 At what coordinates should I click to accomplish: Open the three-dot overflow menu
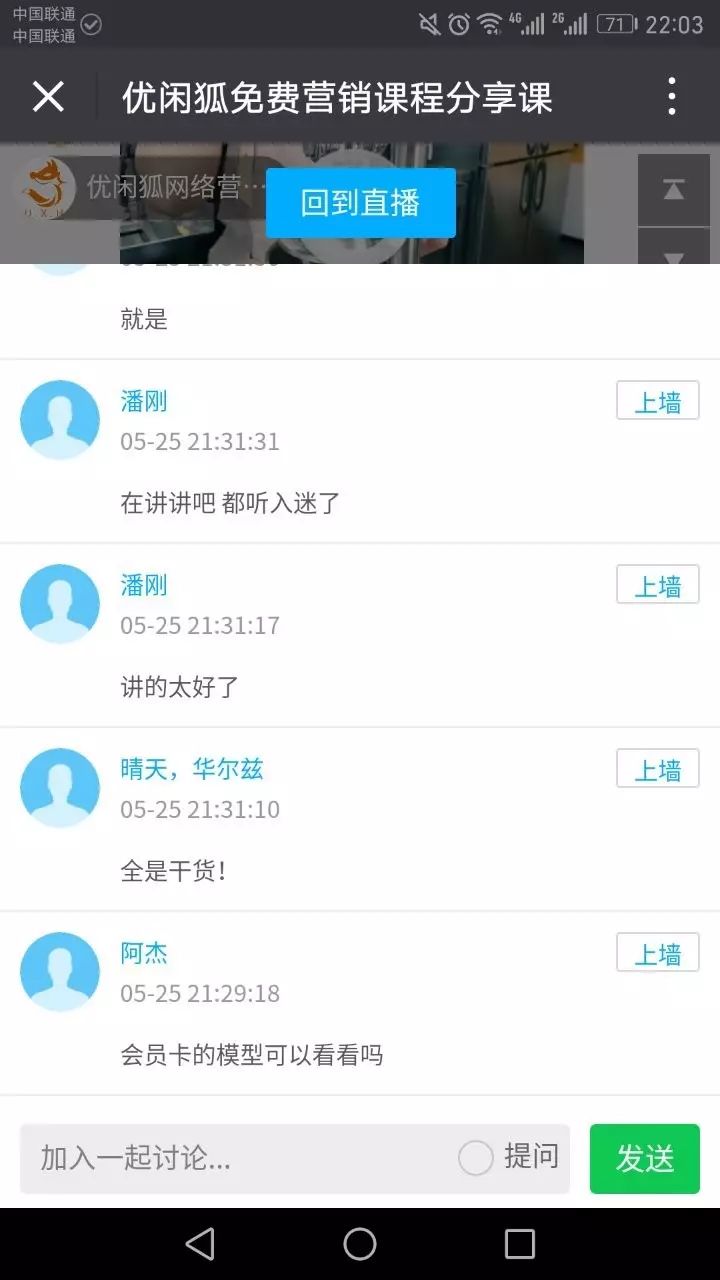tap(671, 97)
